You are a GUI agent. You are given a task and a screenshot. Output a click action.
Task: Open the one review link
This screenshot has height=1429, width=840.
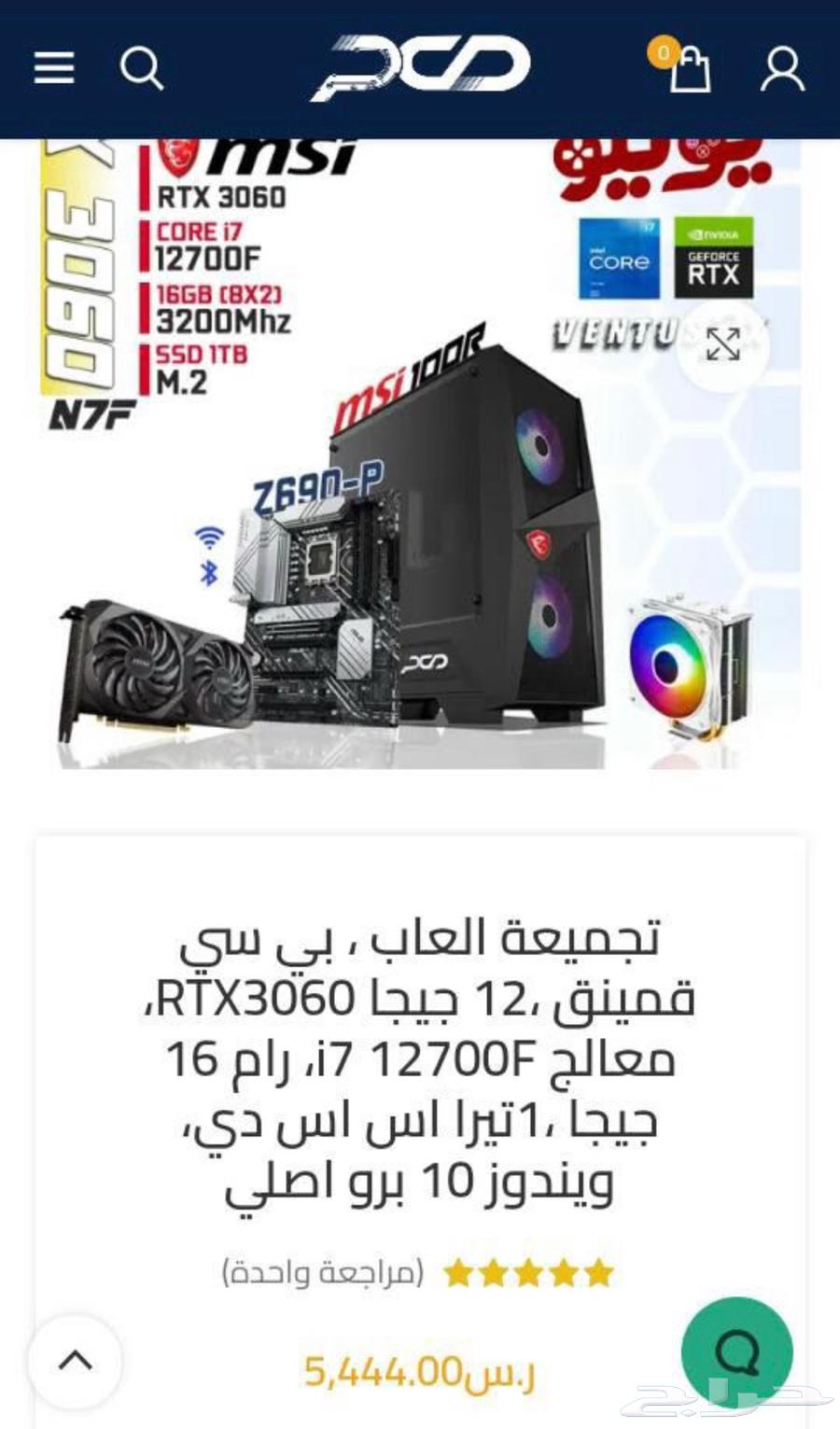[x=323, y=1272]
